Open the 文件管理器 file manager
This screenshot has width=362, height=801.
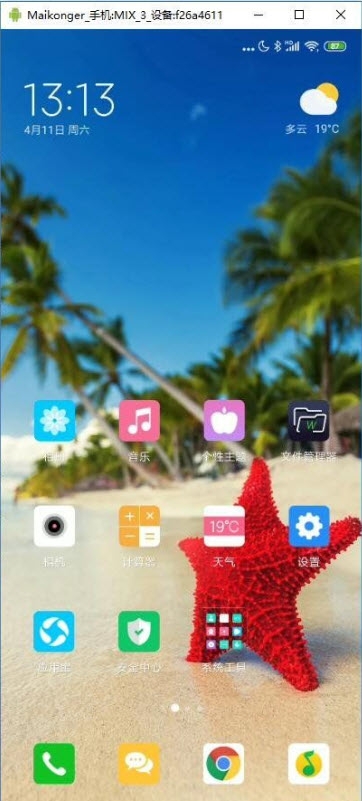(309, 420)
